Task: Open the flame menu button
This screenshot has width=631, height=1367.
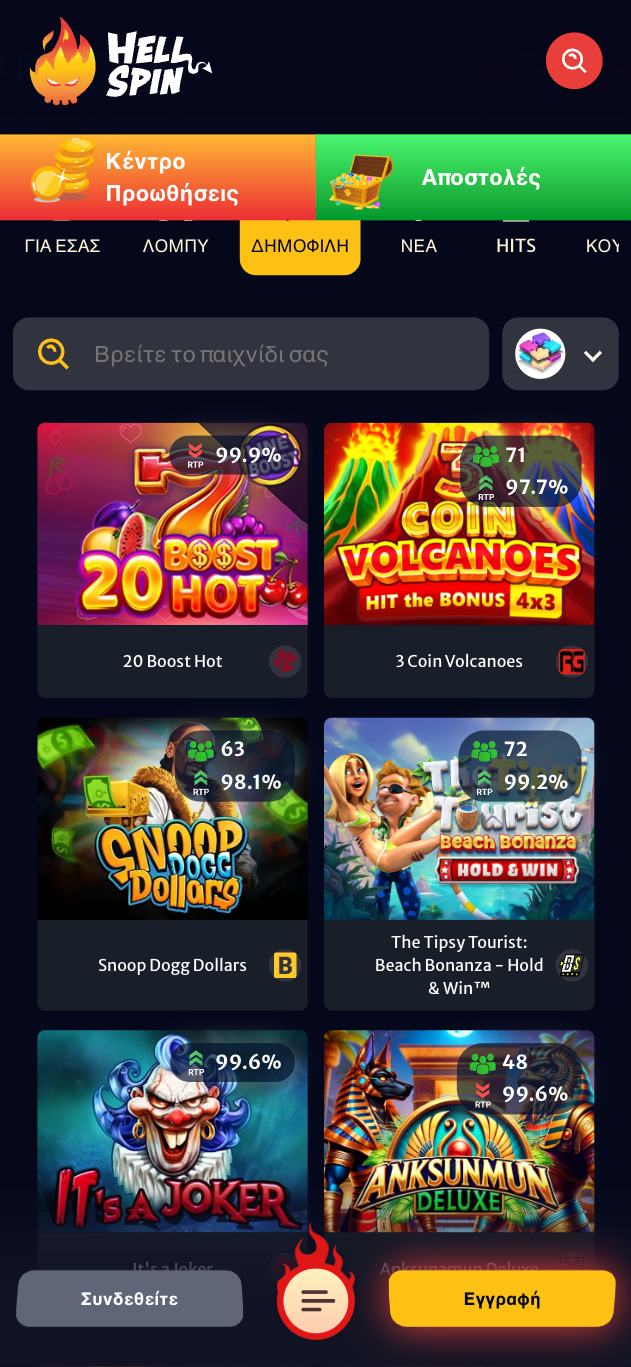Action: click(x=317, y=1299)
